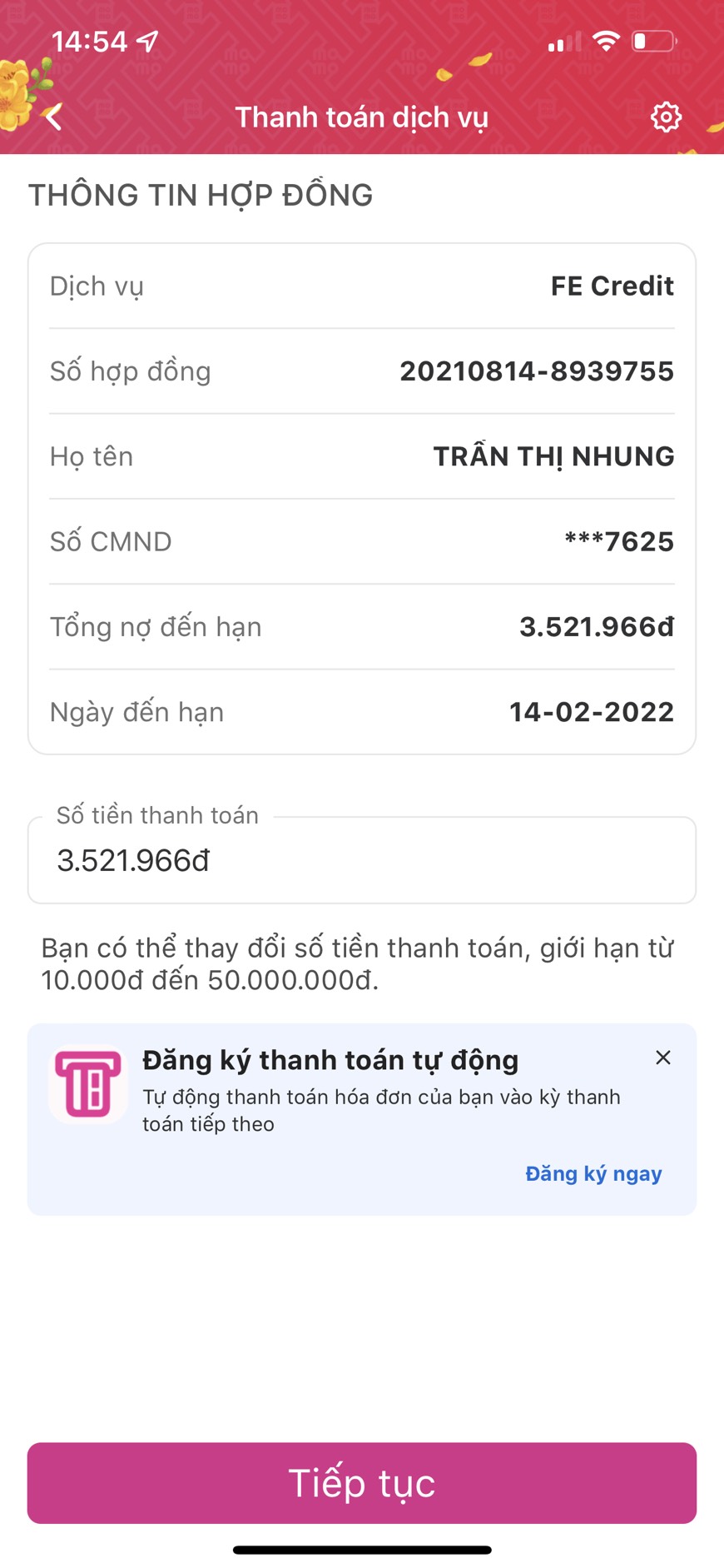Dismiss the auto-payment banner
724x1568 pixels.
(x=662, y=1058)
